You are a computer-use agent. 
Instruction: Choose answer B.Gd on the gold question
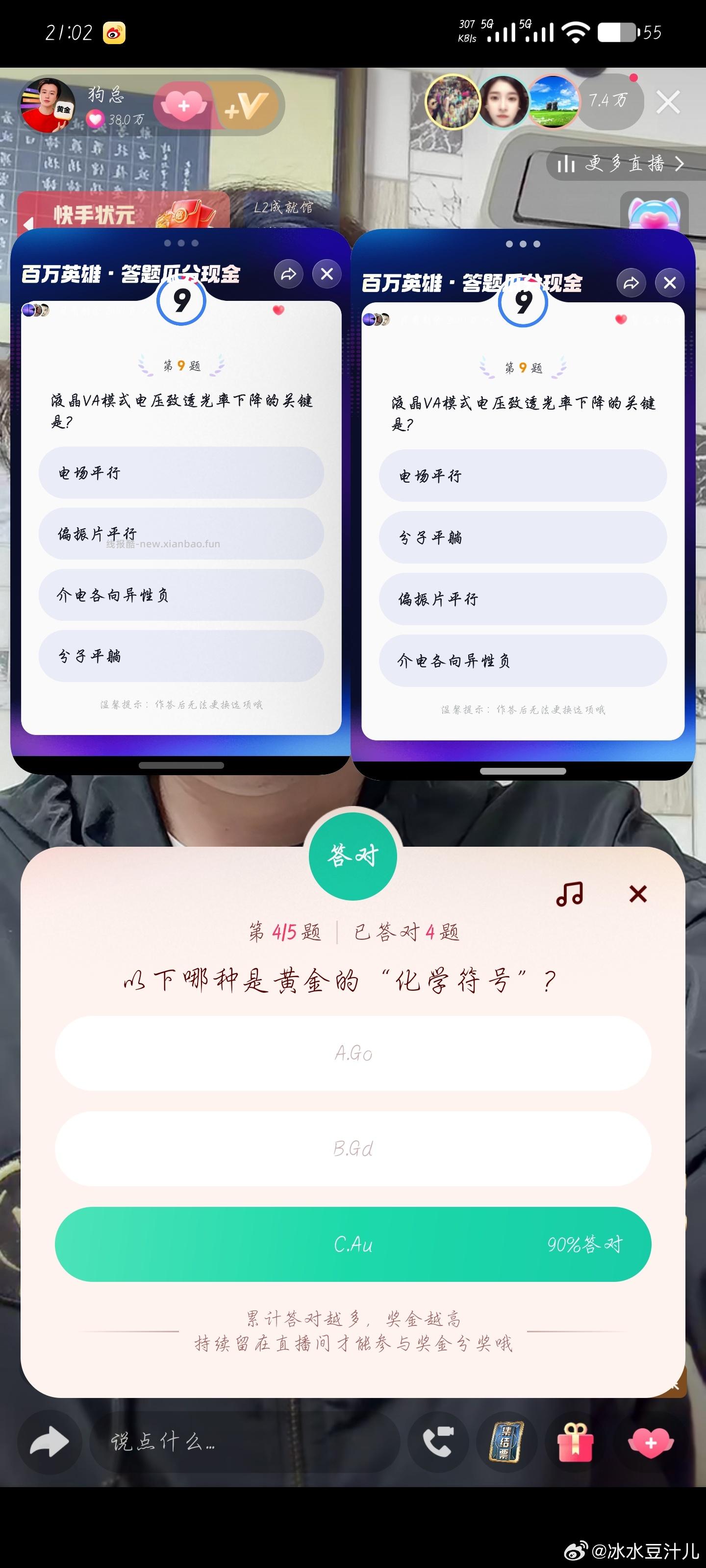(x=353, y=1149)
